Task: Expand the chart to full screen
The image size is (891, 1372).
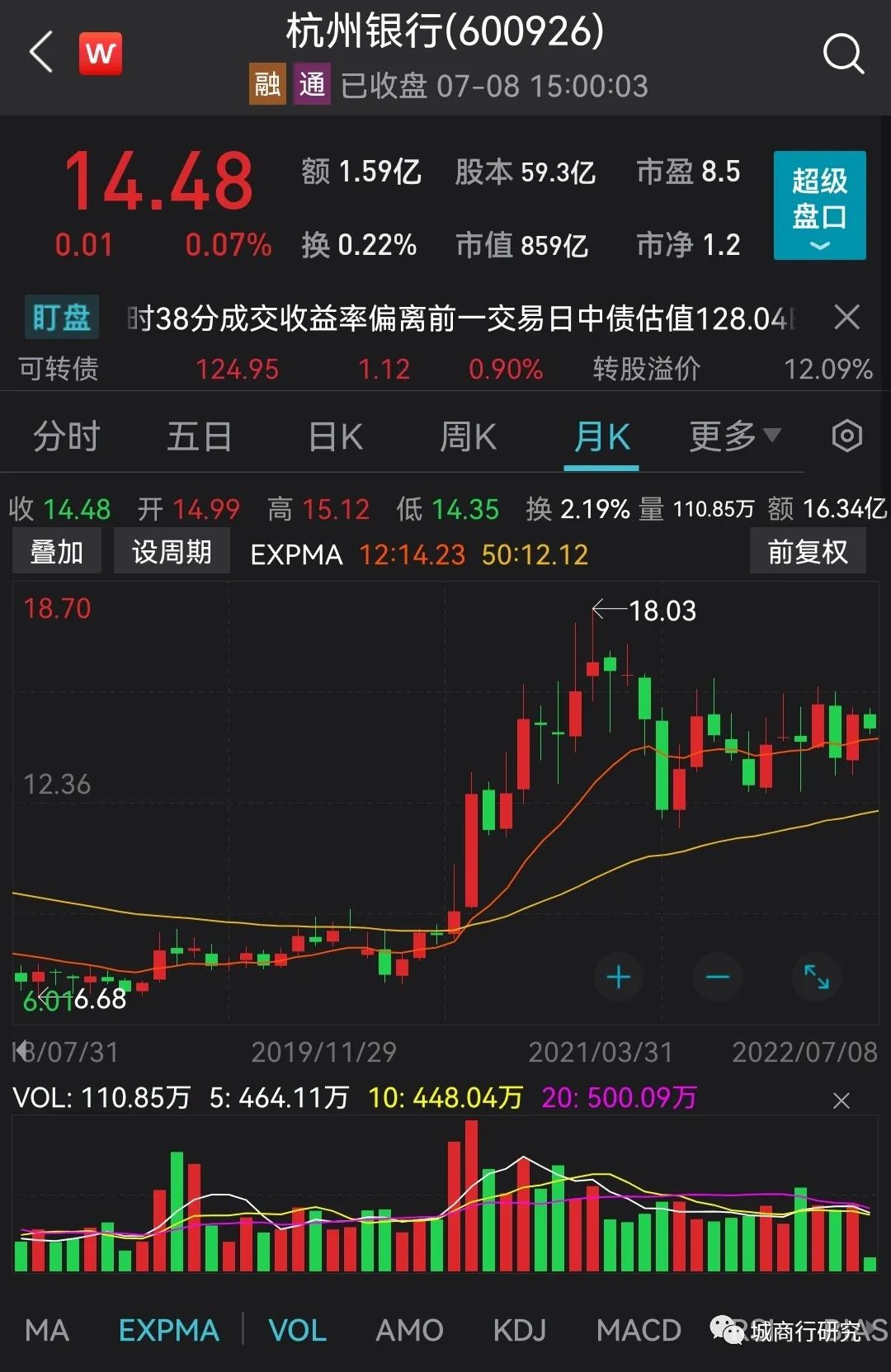Action: point(817,977)
